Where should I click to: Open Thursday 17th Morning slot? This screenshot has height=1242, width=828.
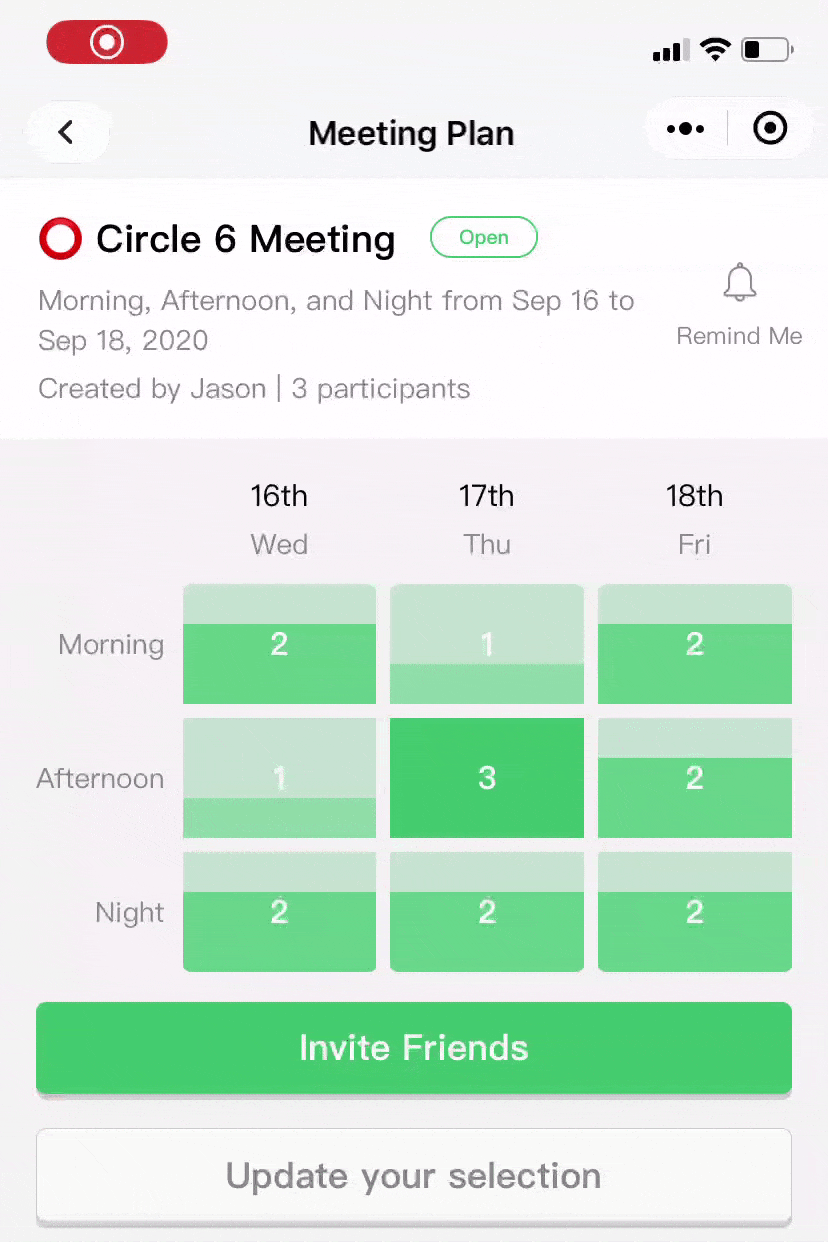click(487, 644)
